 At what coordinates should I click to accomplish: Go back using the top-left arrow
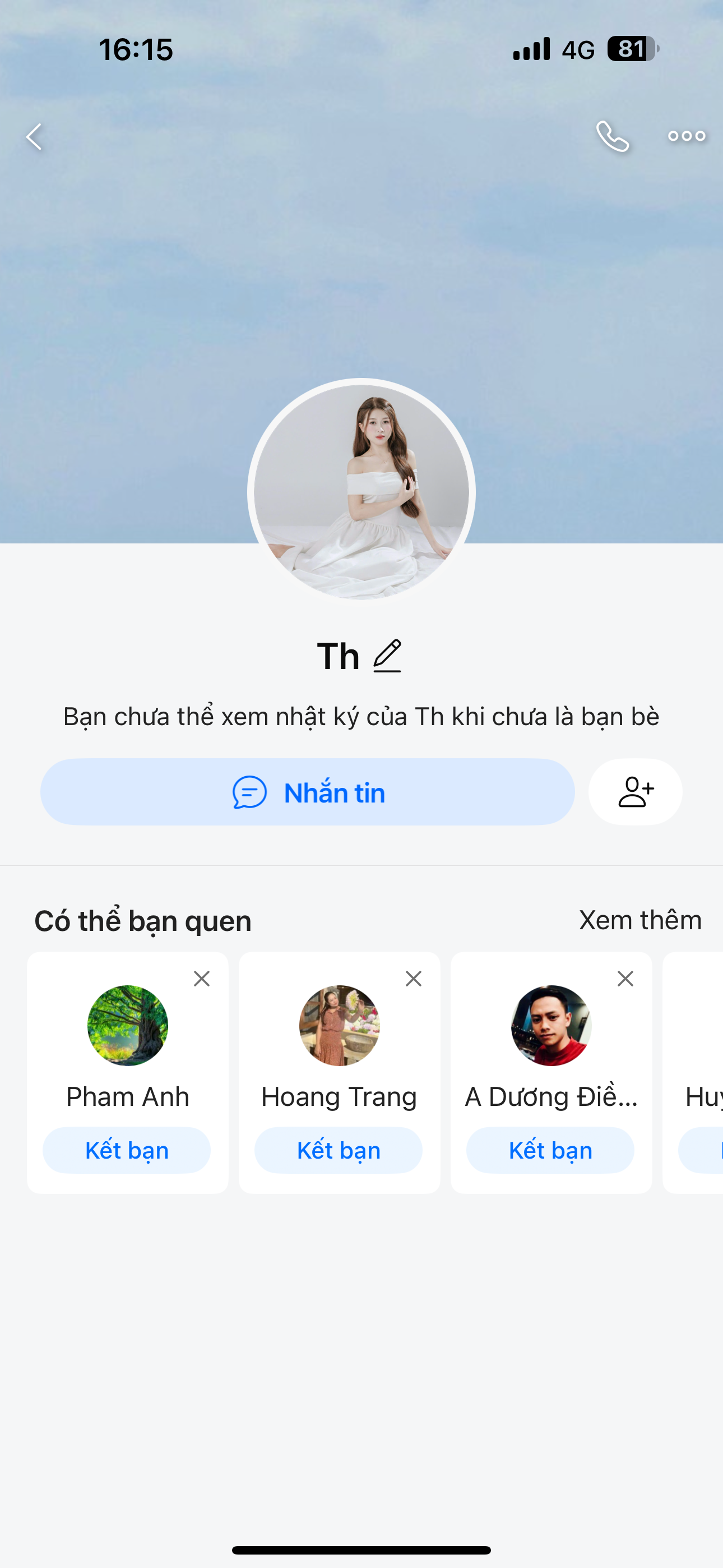tap(35, 136)
